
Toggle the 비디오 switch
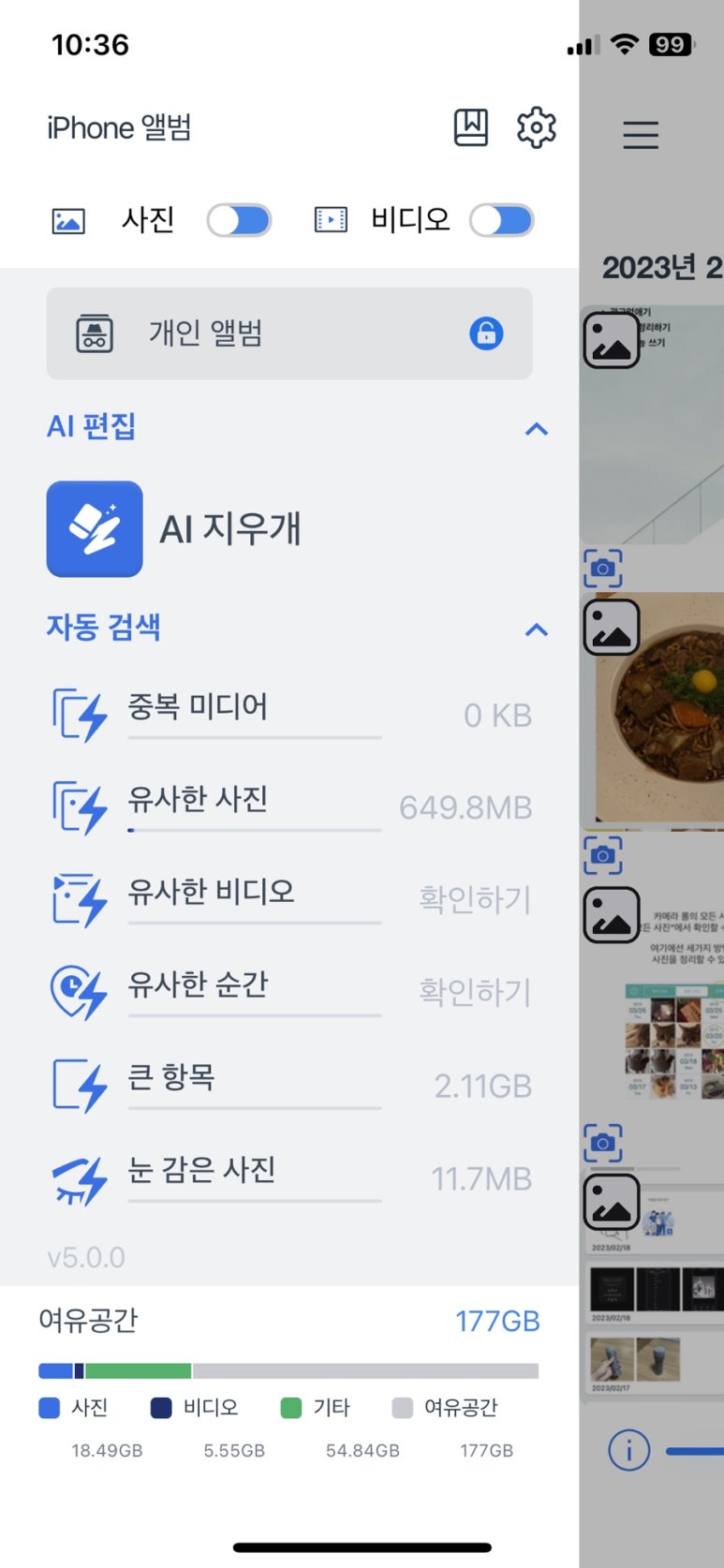coord(502,221)
